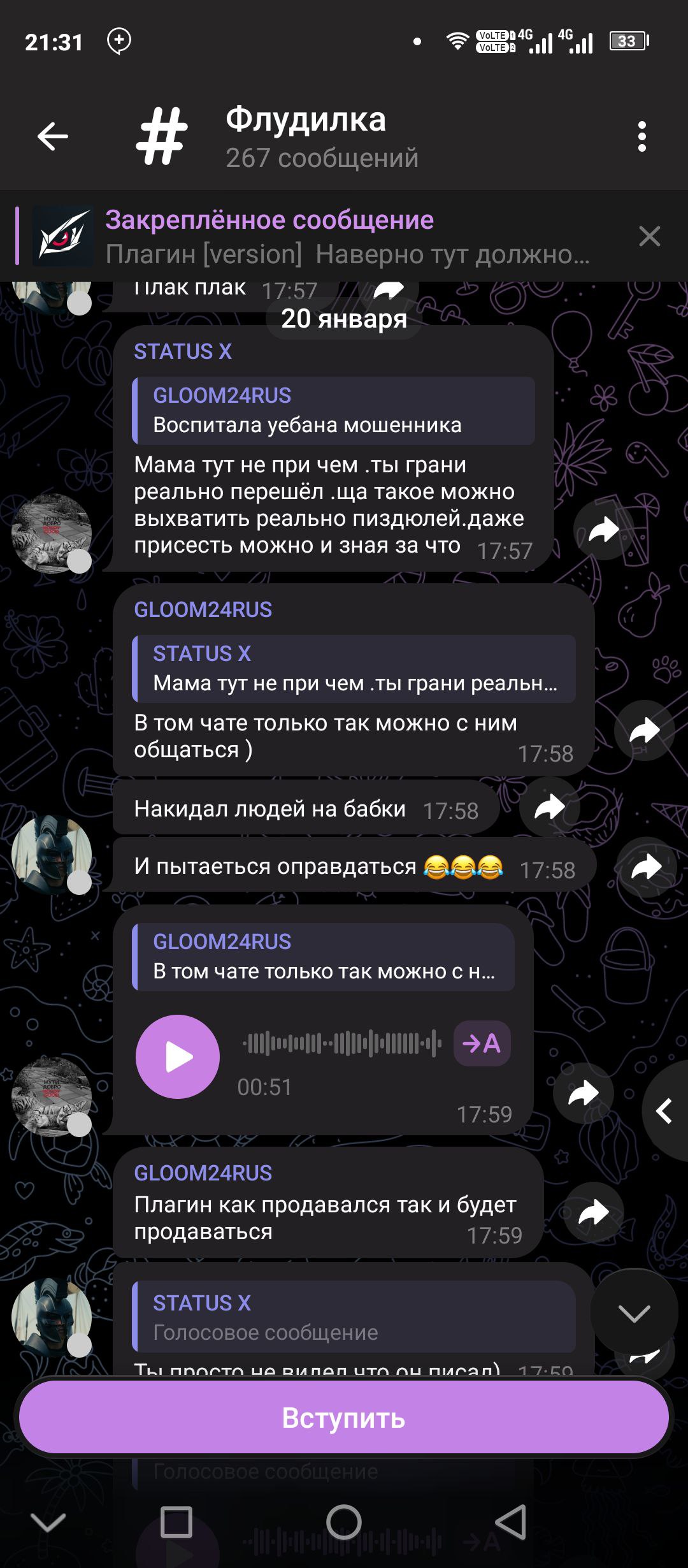The width and height of the screenshot is (688, 1568).
Task: Open the system recent apps square button
Action: [176, 1523]
